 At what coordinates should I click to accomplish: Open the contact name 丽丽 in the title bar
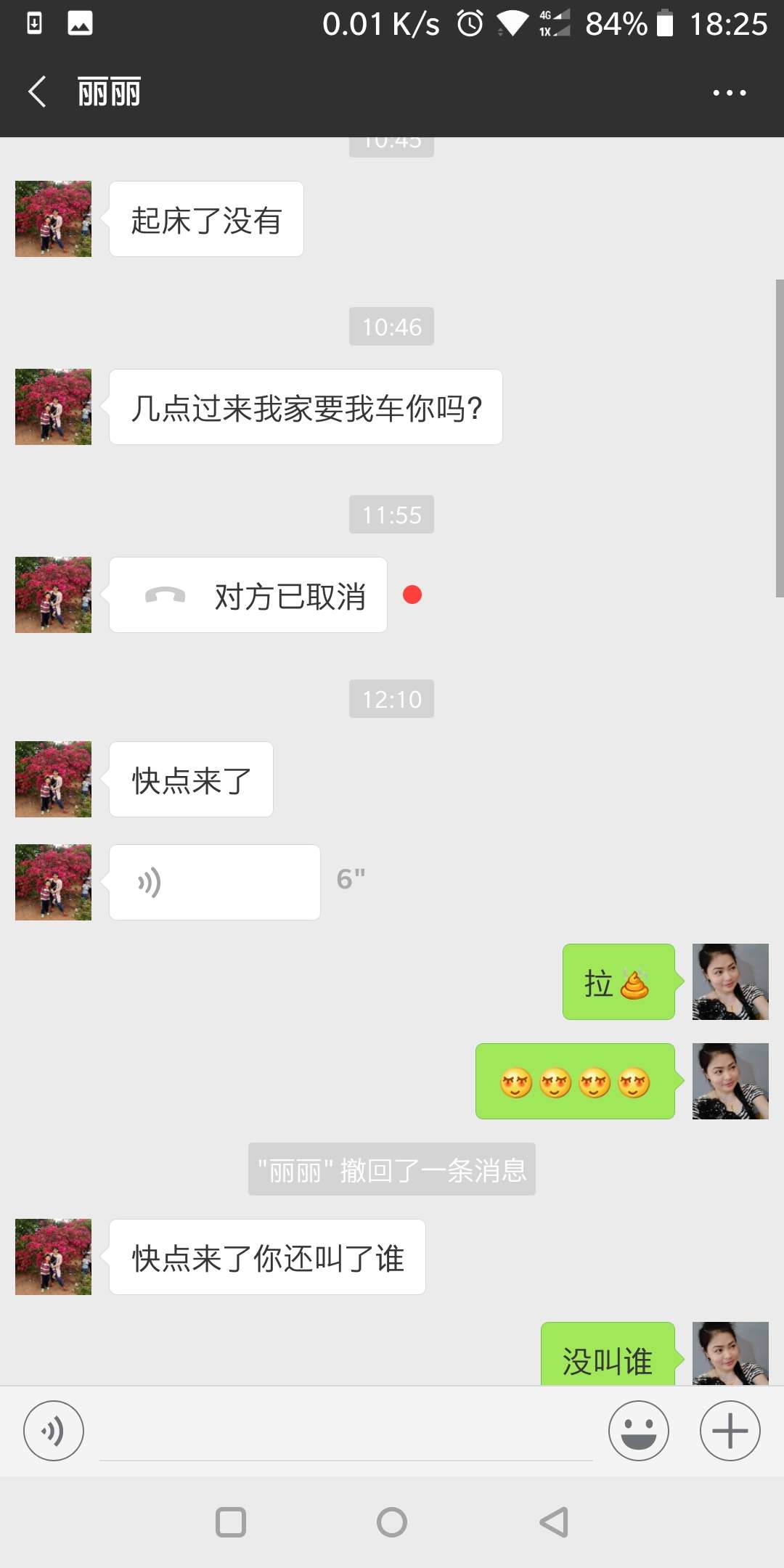(107, 91)
